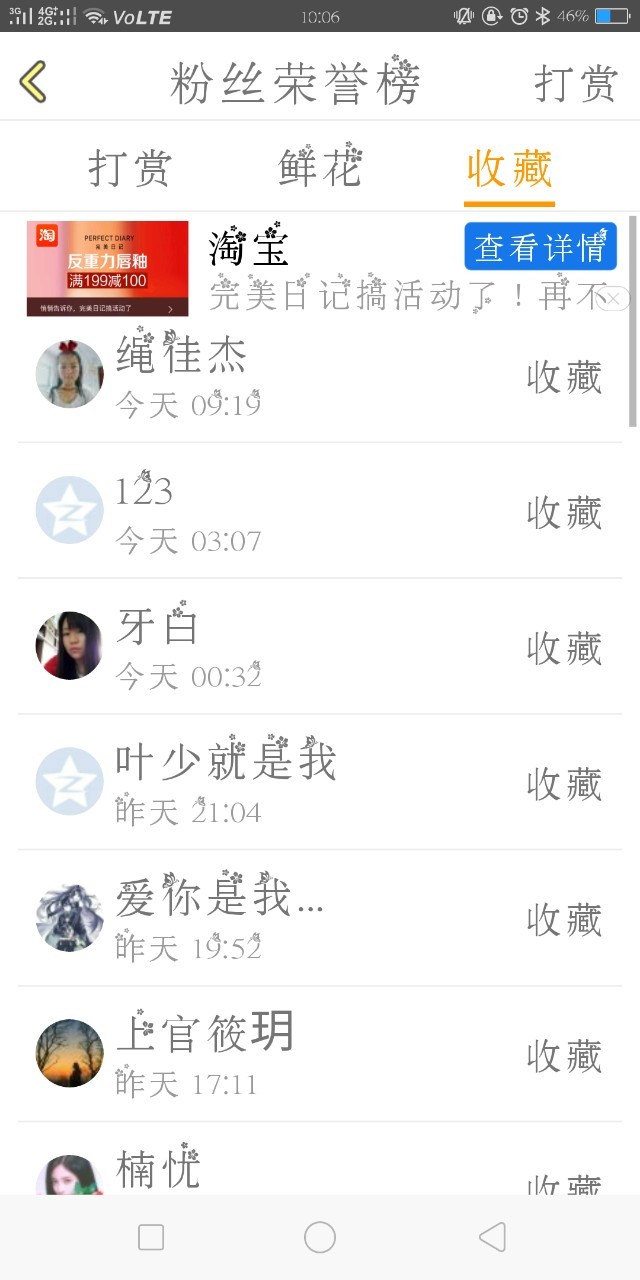Open 绳佳杰's row
The height and width of the screenshot is (1280, 640).
[x=320, y=376]
